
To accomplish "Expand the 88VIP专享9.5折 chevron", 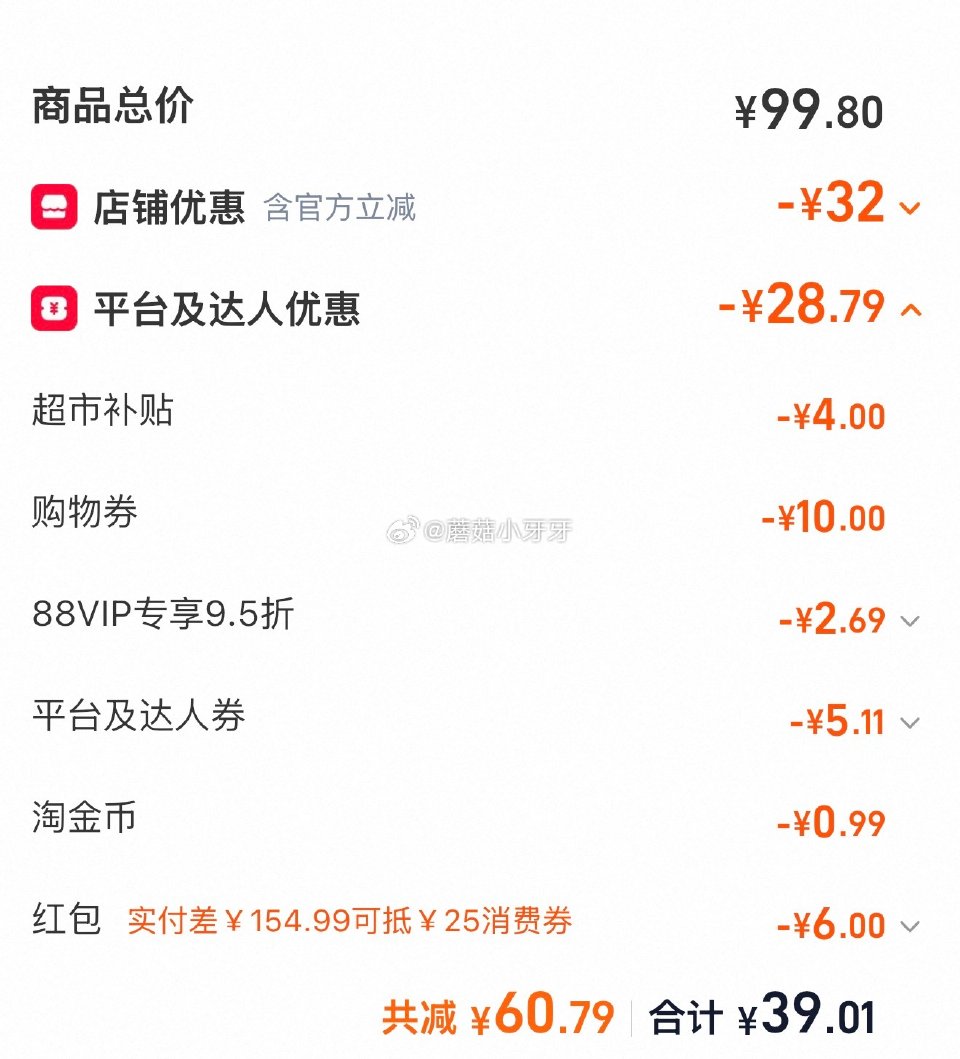I will (x=911, y=621).
